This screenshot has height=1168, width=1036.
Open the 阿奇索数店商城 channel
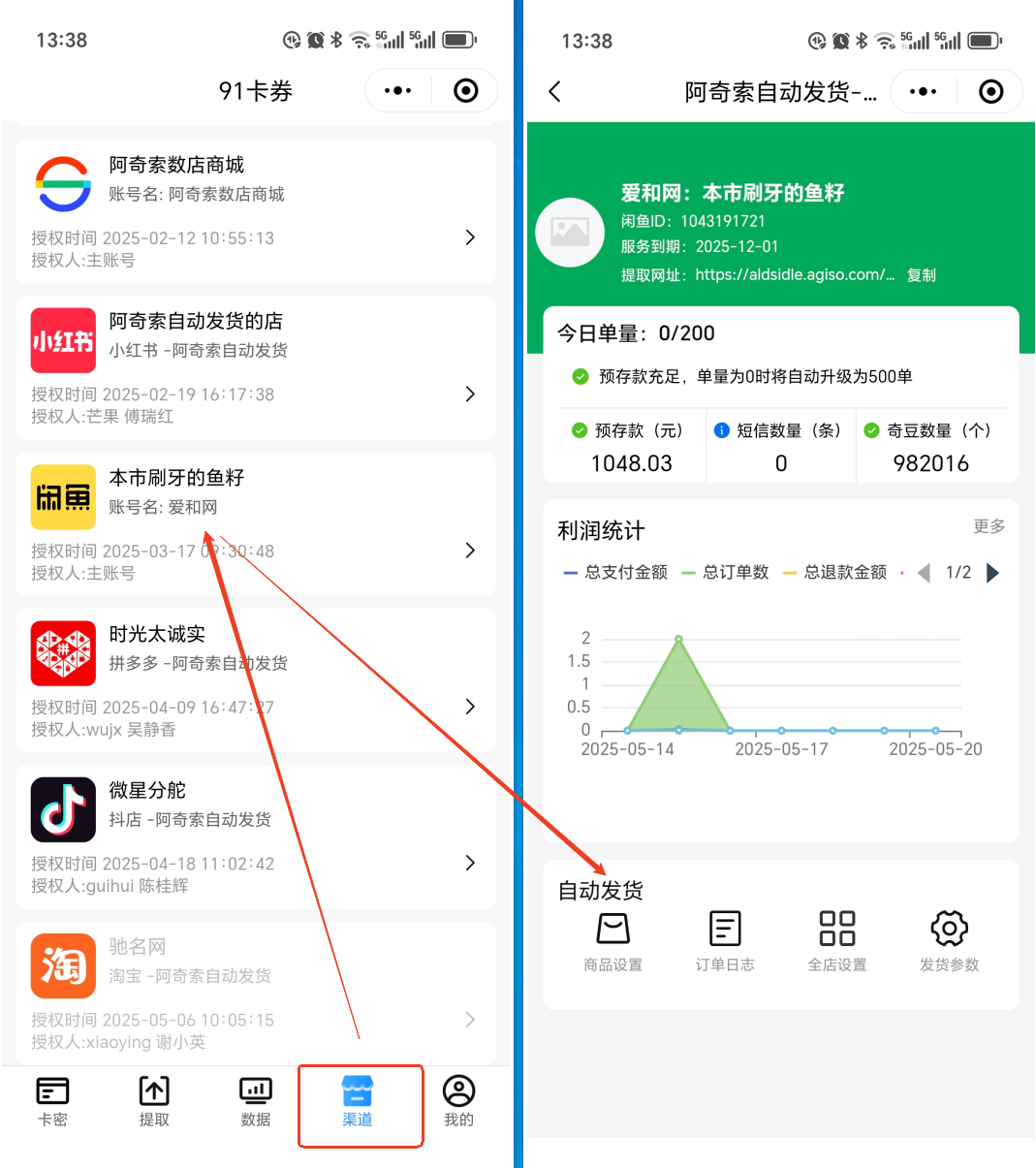click(256, 211)
